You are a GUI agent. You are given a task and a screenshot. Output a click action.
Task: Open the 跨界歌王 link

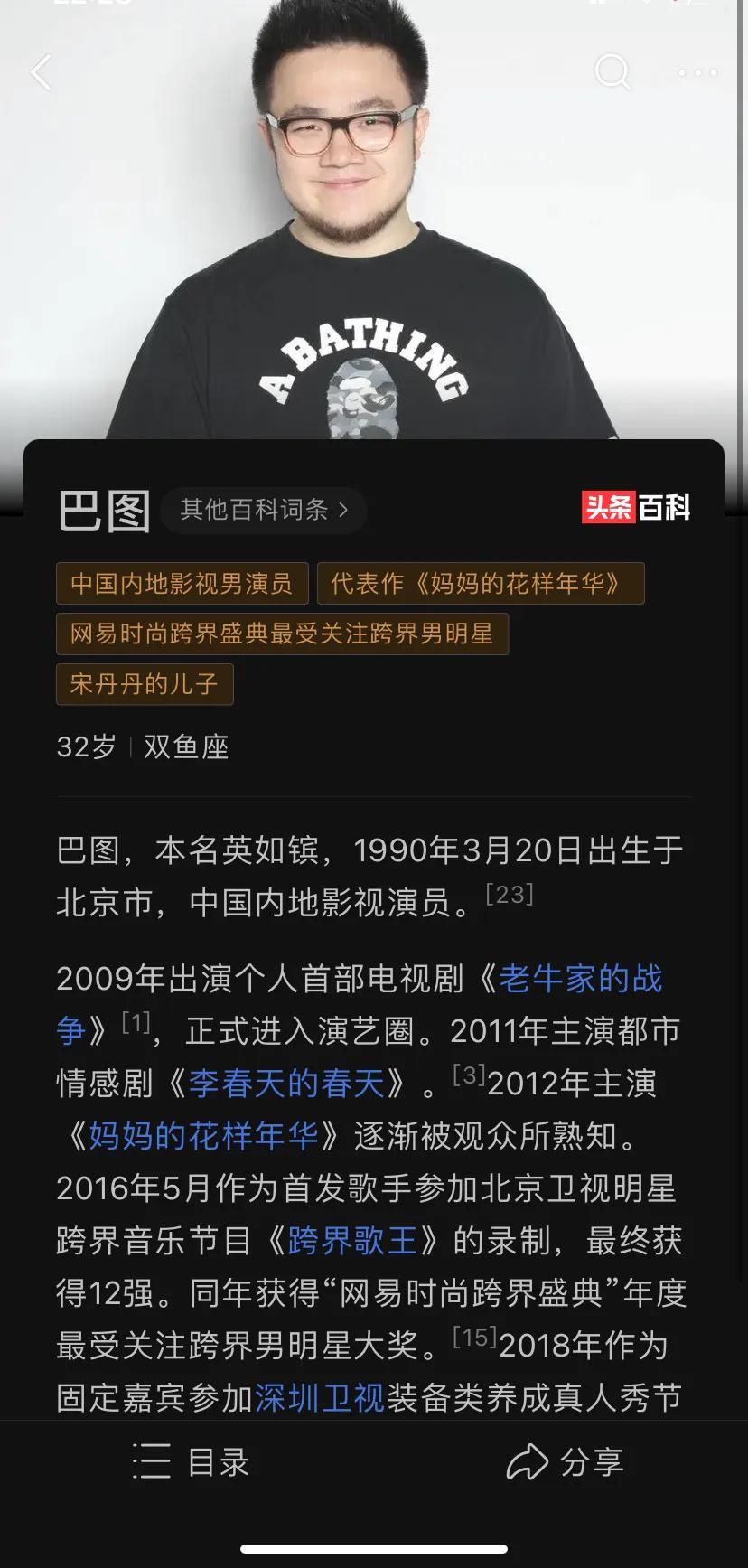352,1240
